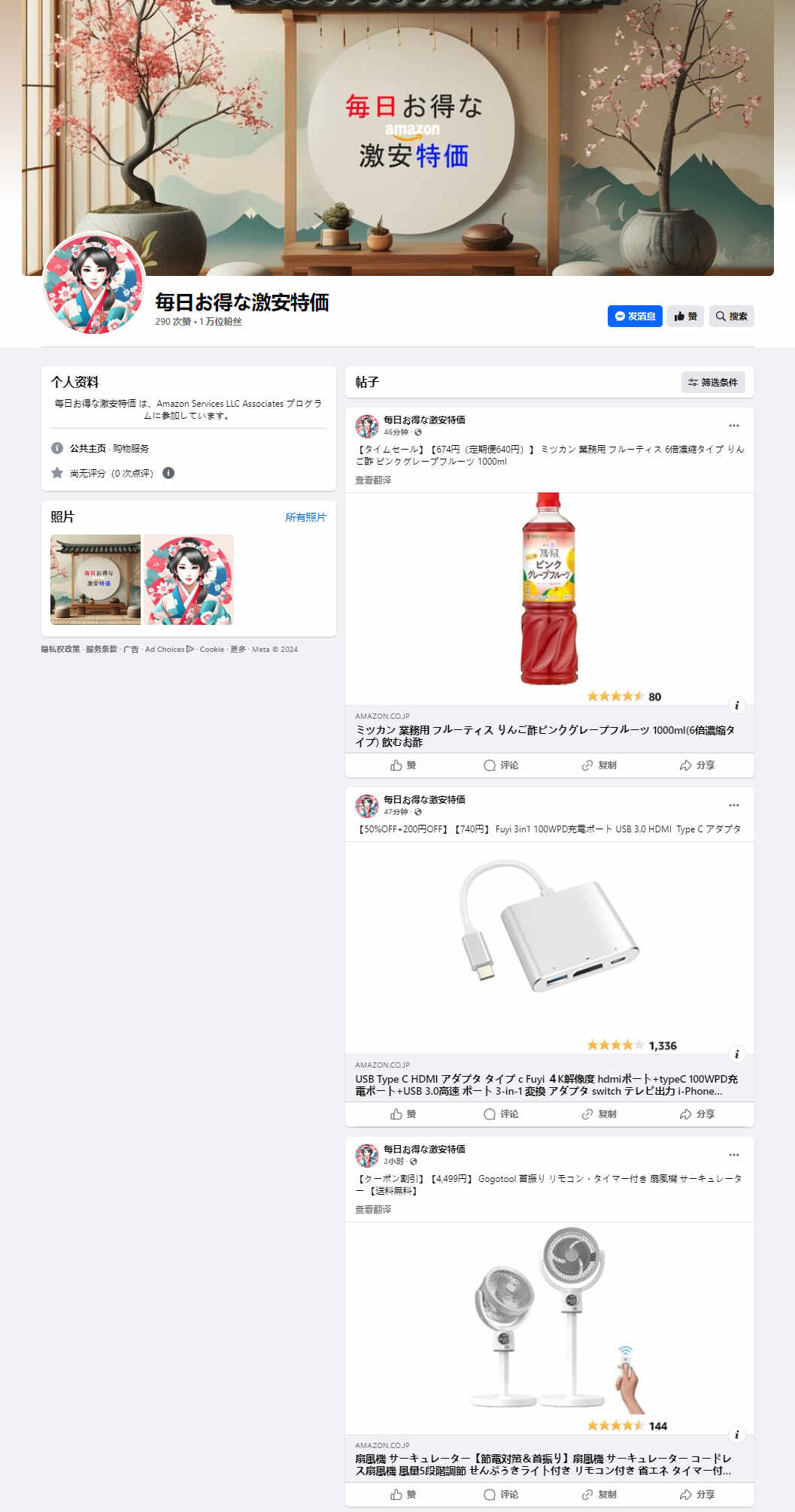Open the USB Type C HDMI adapter link
The image size is (795, 1512).
point(545,1084)
